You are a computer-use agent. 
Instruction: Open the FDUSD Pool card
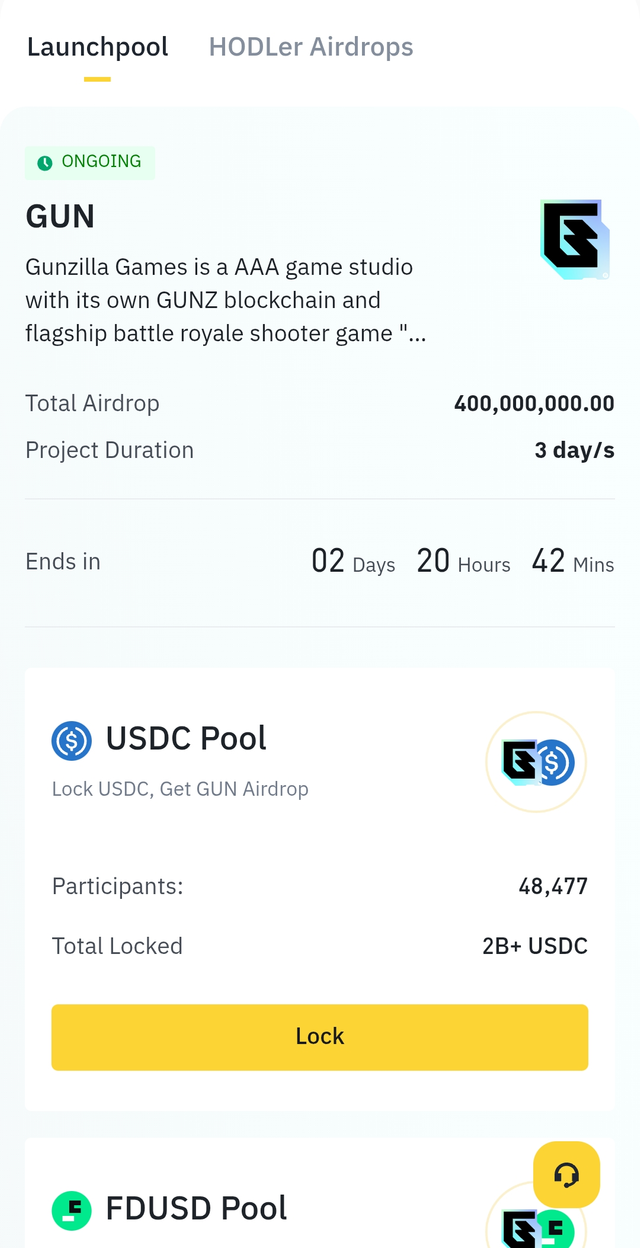tap(320, 1194)
